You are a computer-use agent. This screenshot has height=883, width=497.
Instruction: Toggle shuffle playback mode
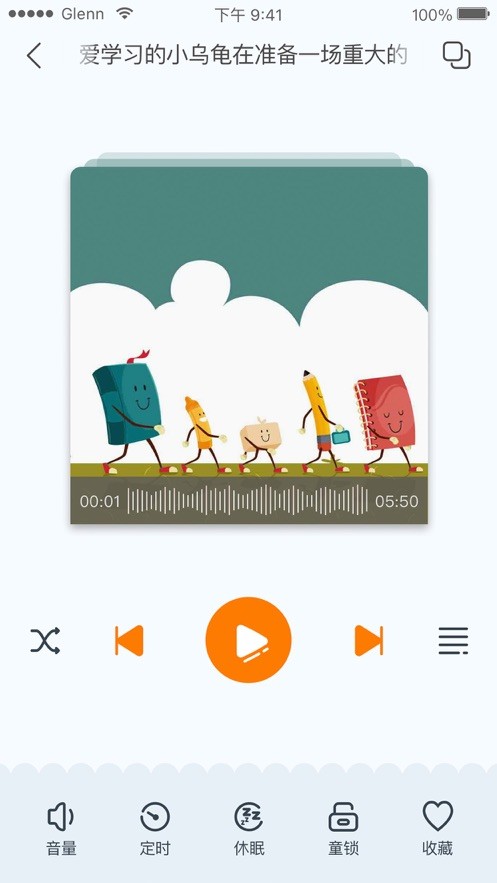[x=45, y=640]
